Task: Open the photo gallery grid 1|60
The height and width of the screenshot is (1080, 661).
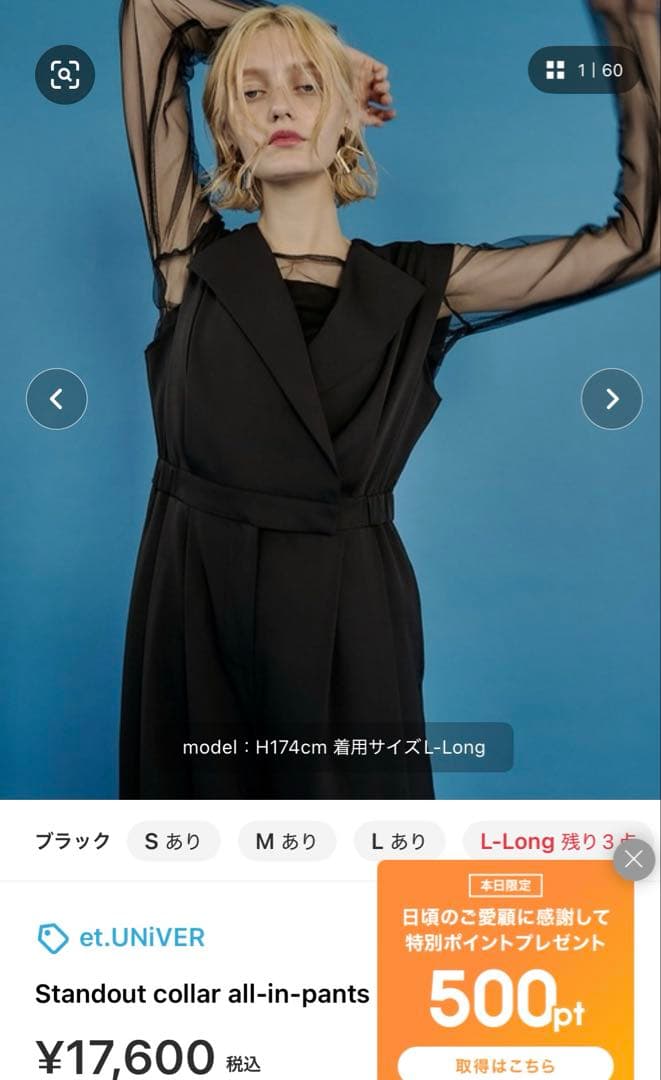Action: click(x=584, y=70)
